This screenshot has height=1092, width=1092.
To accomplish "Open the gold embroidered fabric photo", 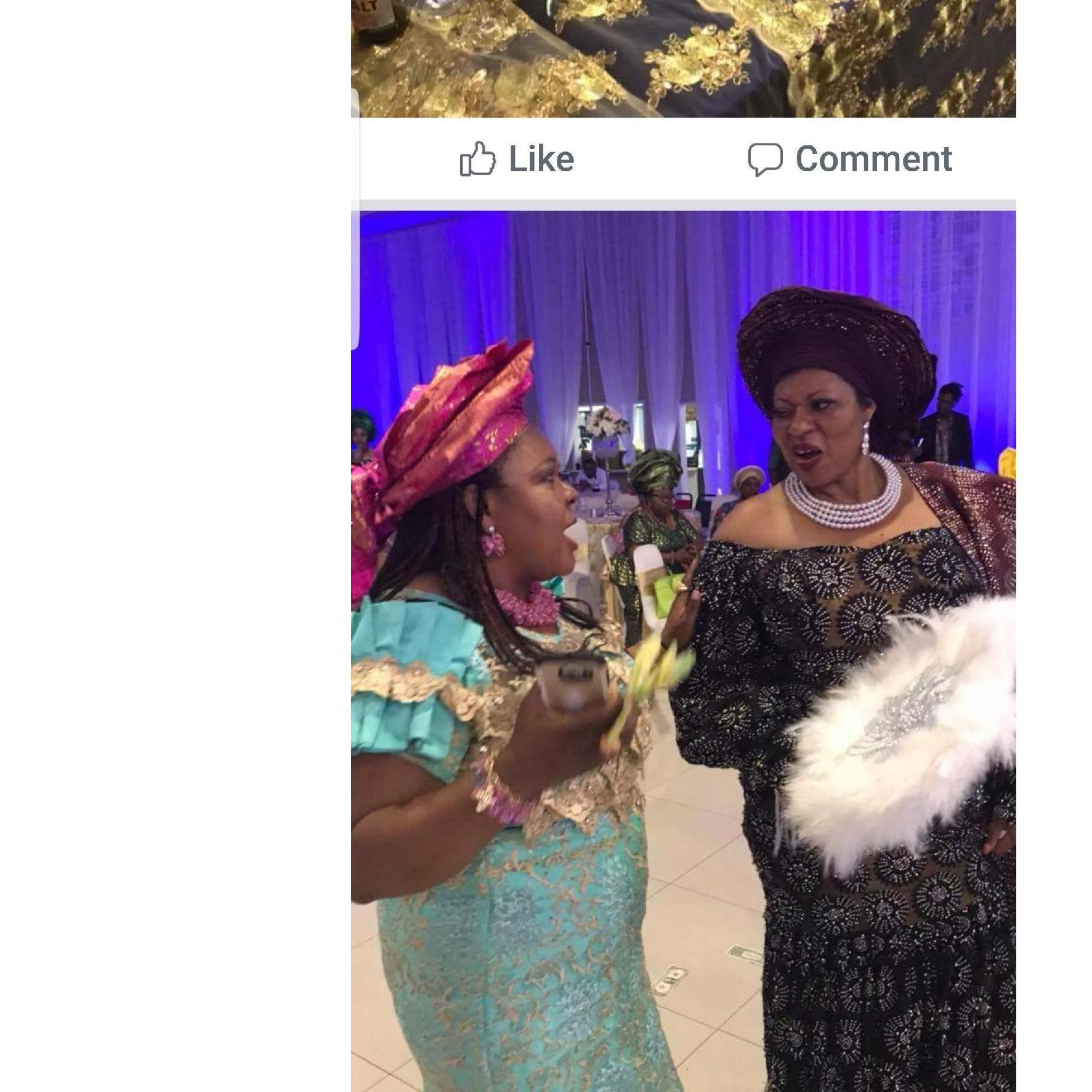I will point(682,59).
